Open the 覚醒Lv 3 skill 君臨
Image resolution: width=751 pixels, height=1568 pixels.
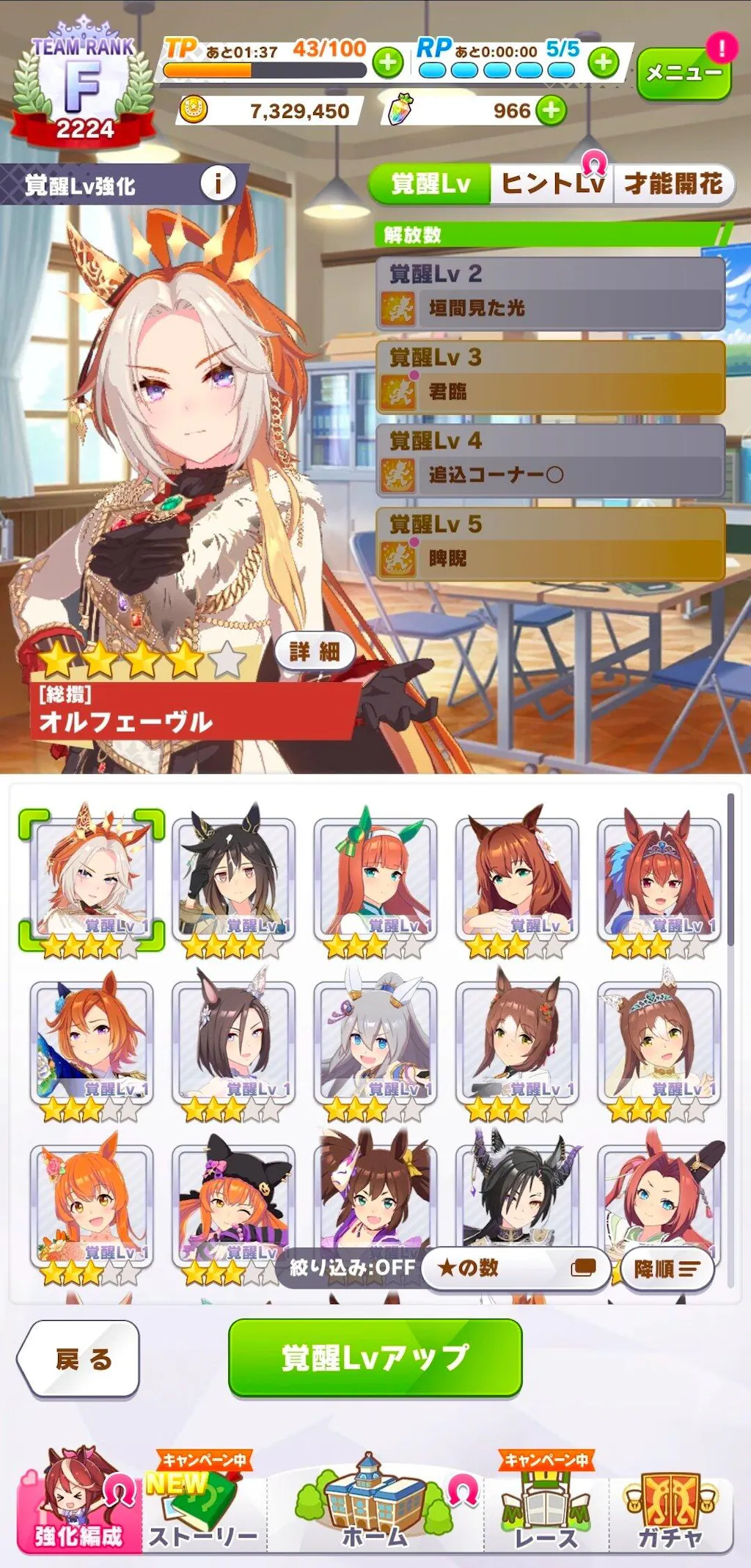pos(550,377)
